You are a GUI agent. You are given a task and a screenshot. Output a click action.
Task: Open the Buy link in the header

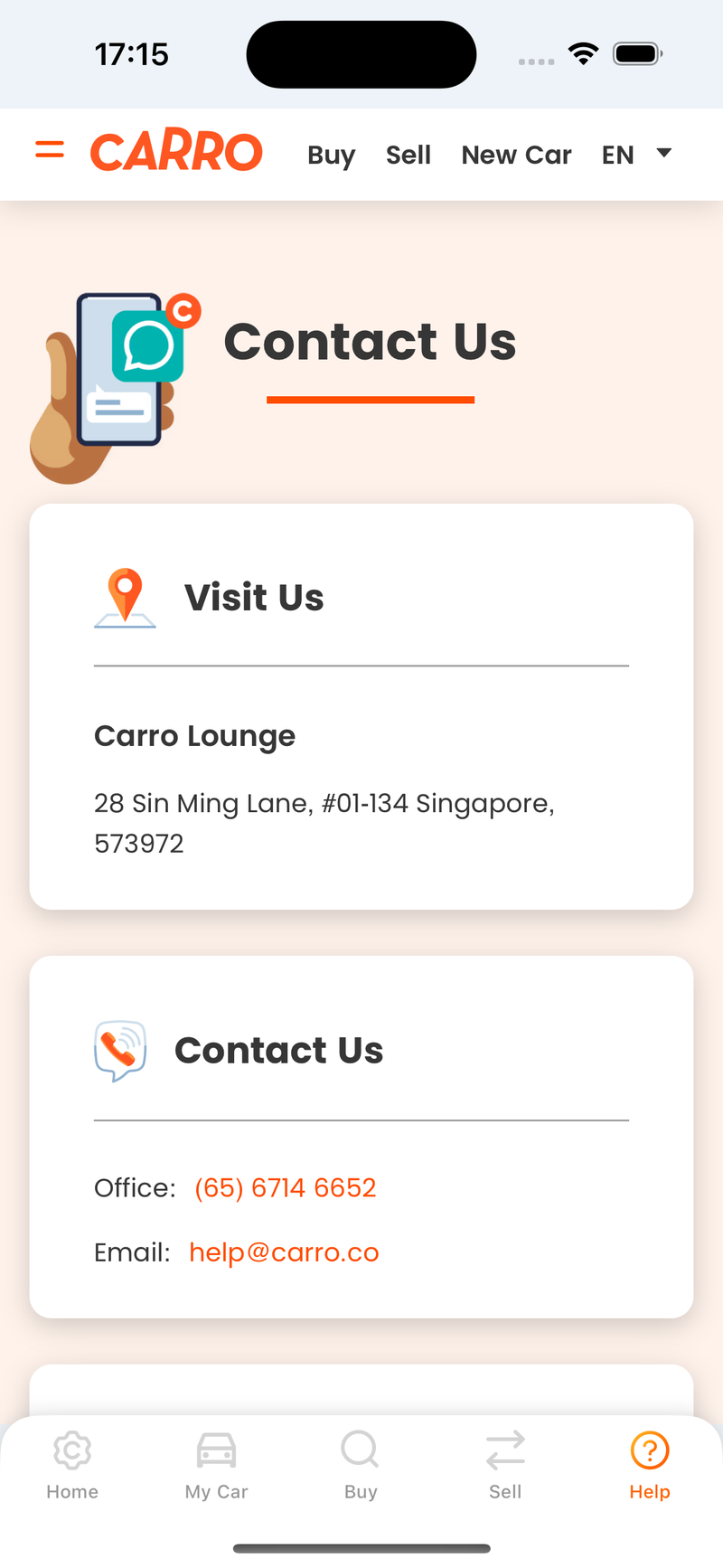pyautogui.click(x=331, y=155)
